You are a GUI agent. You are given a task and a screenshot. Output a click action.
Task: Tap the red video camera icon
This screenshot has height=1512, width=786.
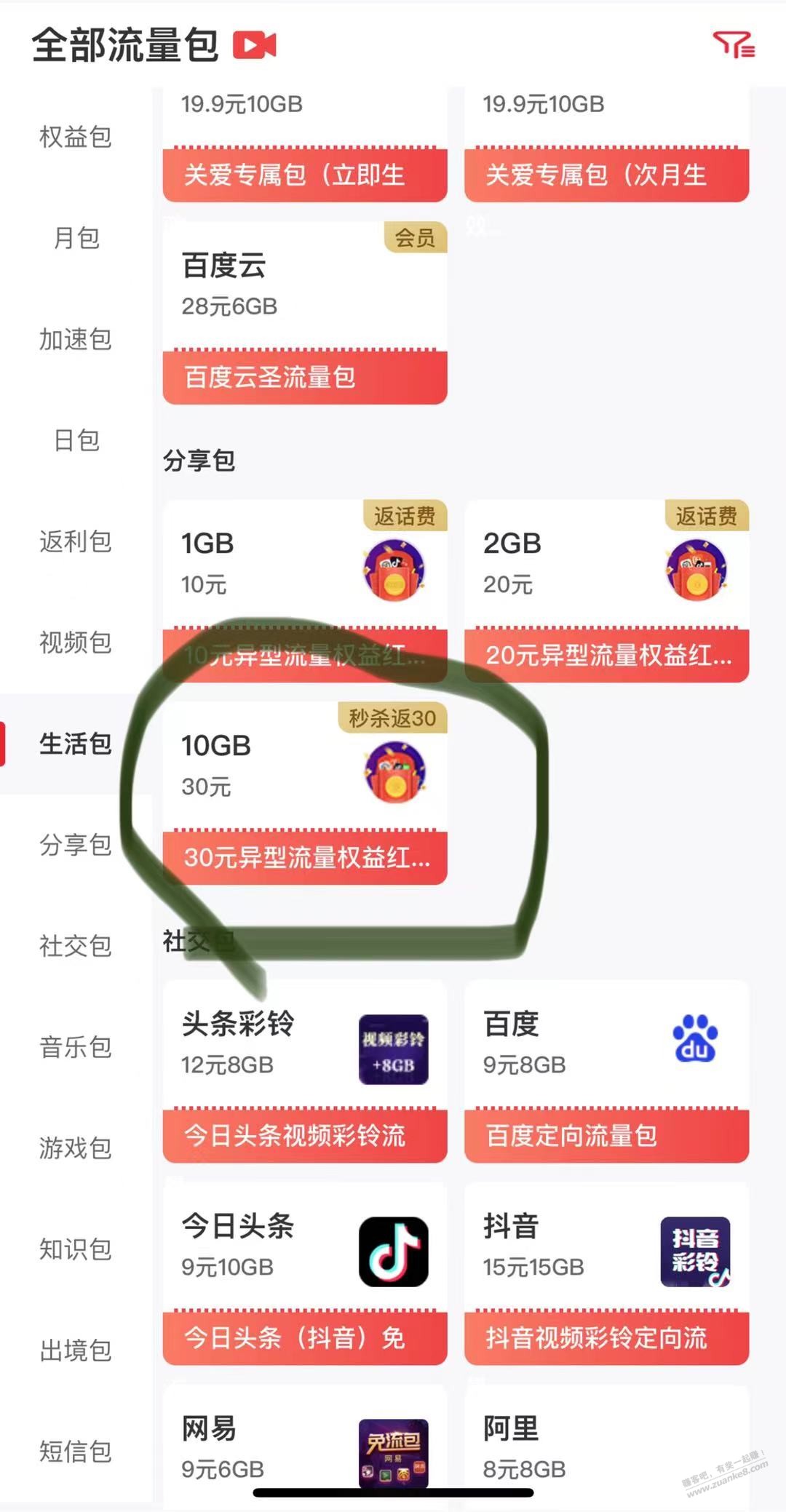click(255, 45)
